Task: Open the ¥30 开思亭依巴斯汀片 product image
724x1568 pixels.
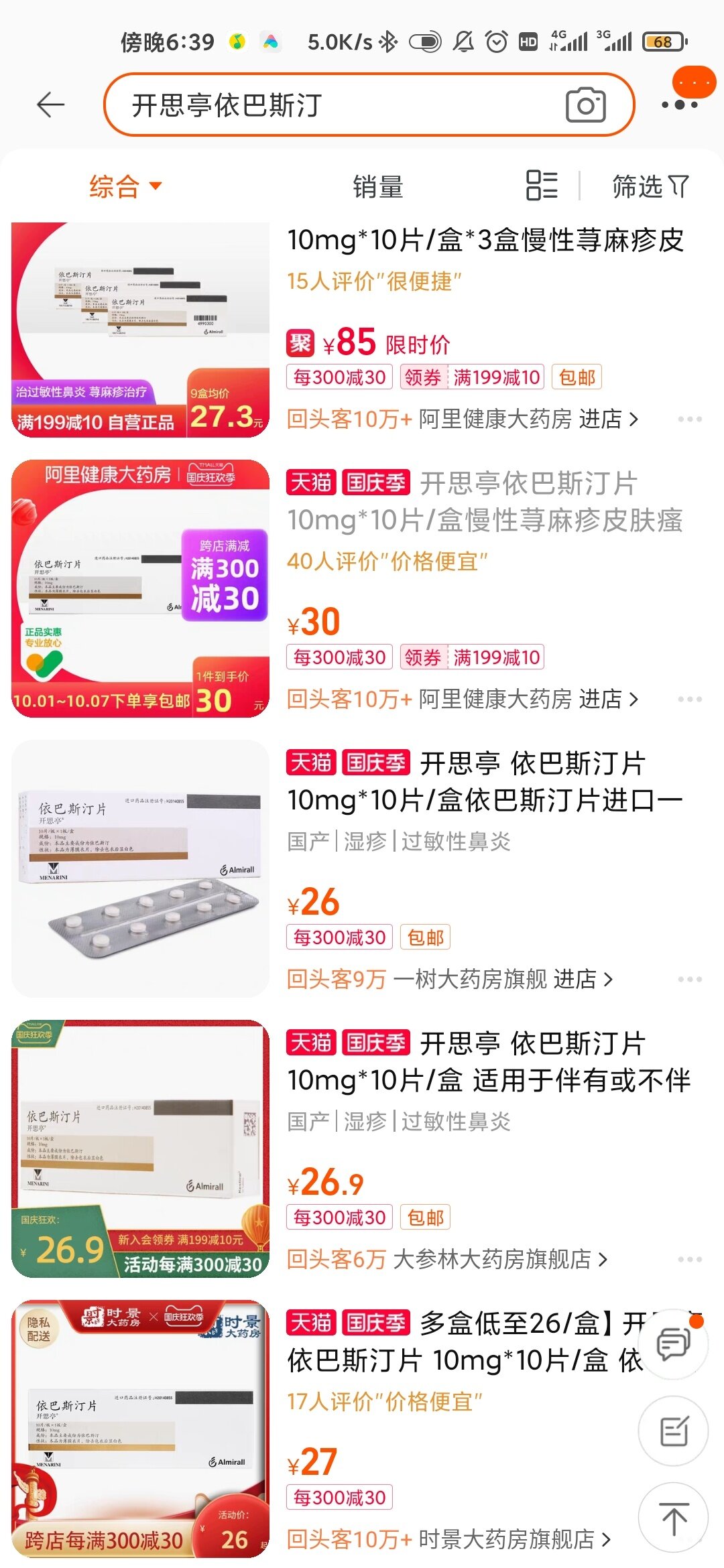Action: click(140, 588)
